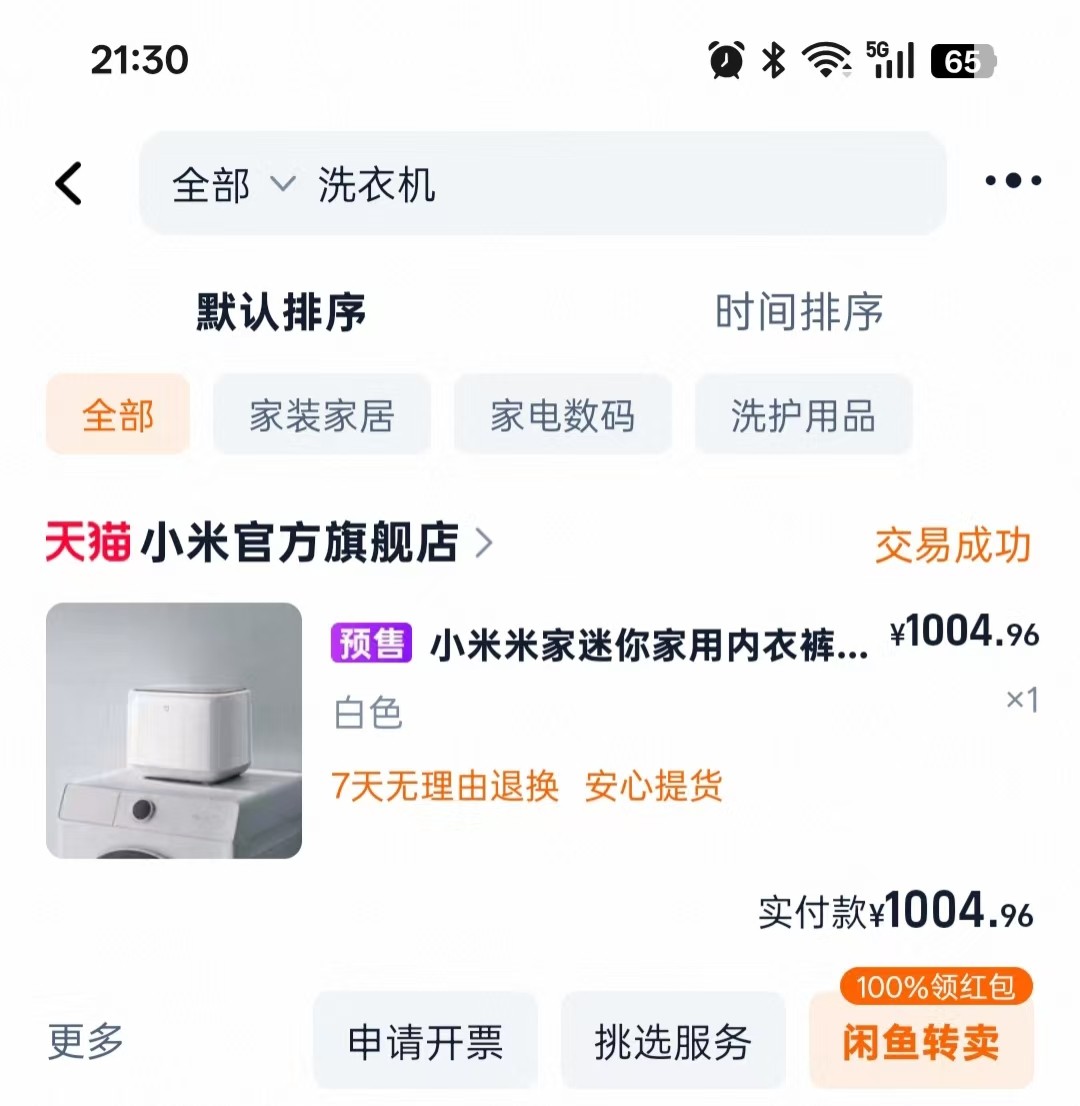The width and height of the screenshot is (1080, 1106).
Task: Resell the item with 闲鱼转卖
Action: coord(920,1042)
